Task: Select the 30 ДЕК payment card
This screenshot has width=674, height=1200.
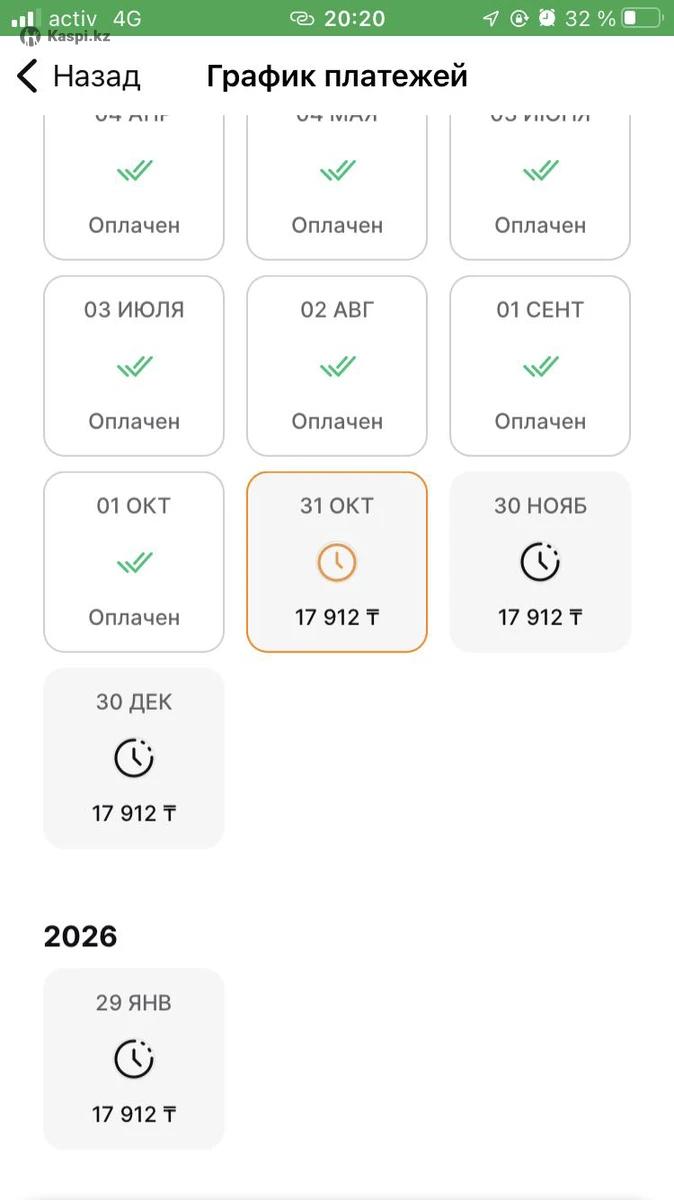Action: 134,758
